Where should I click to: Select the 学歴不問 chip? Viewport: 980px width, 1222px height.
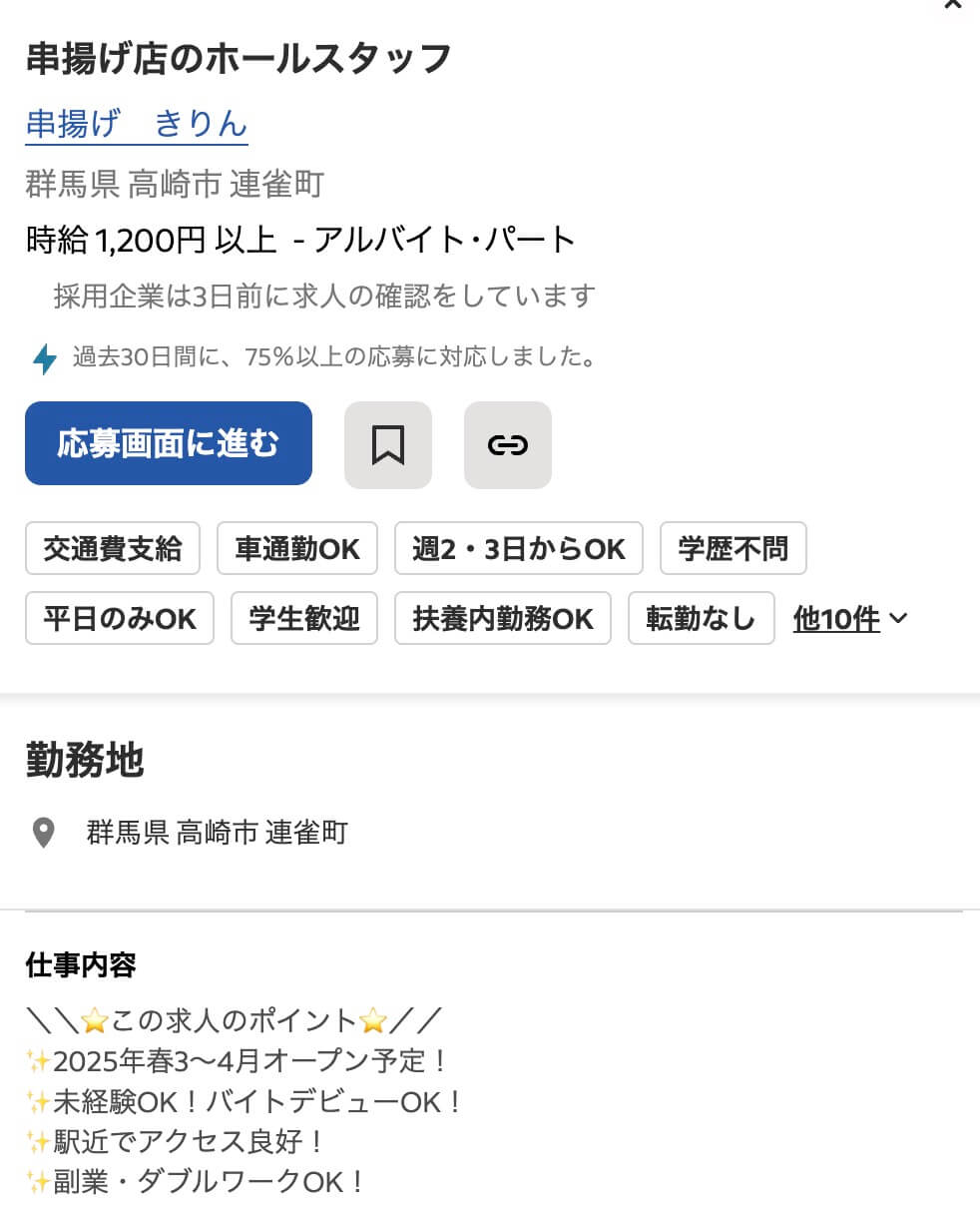[x=734, y=549]
